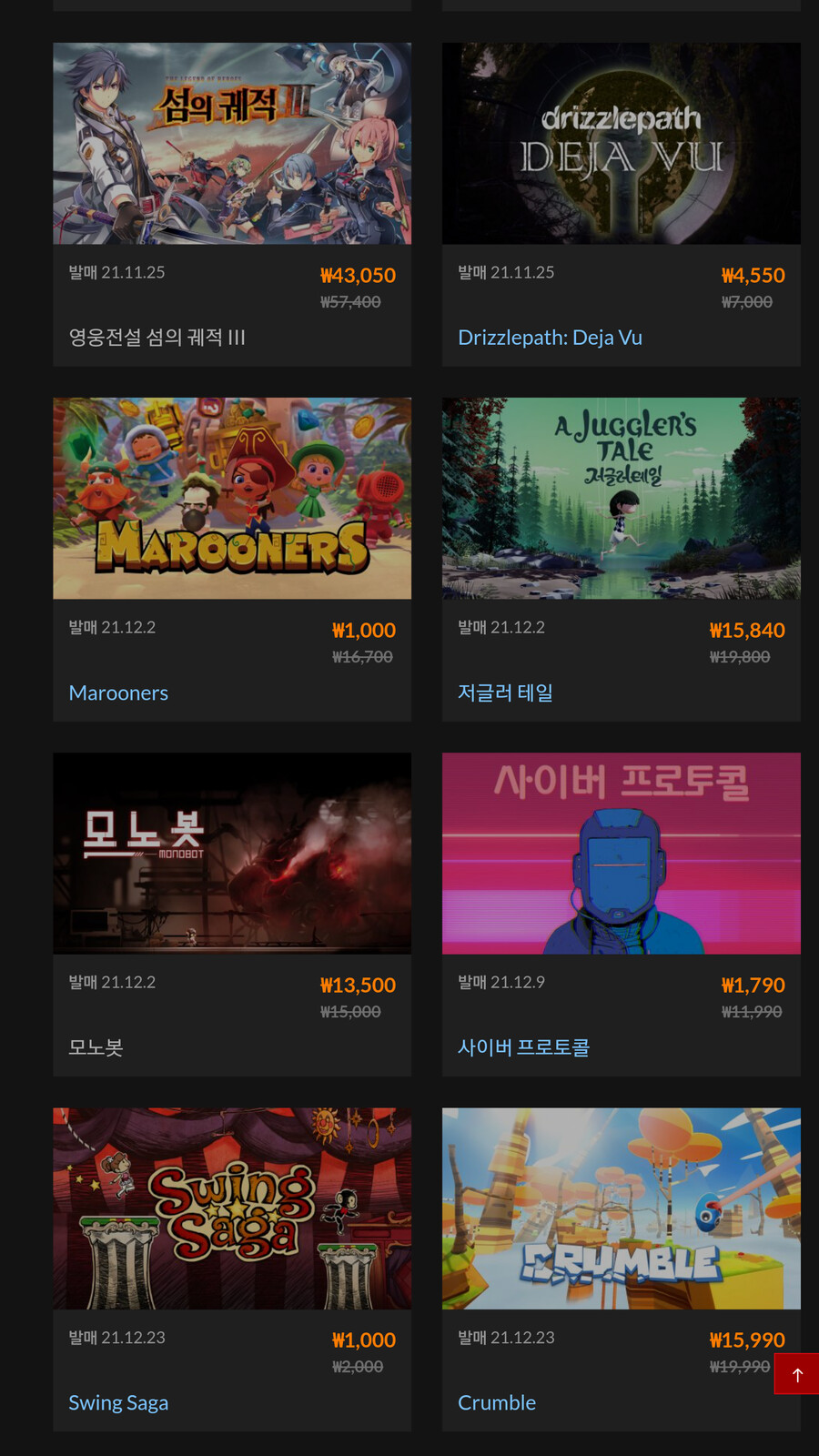Open the 모노봇 game page
This screenshot has width=819, height=1456.
click(94, 1046)
